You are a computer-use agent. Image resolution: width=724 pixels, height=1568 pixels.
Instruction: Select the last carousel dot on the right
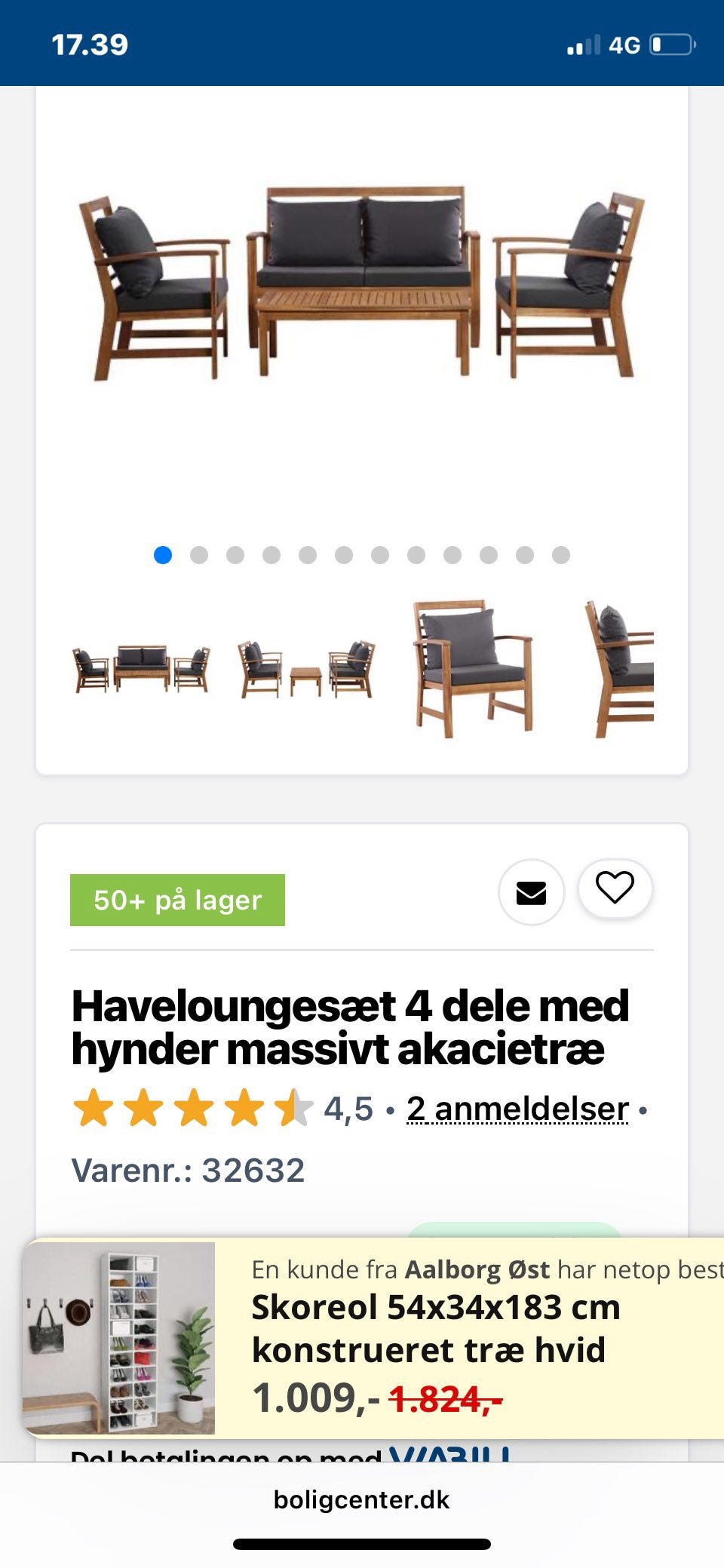tap(560, 555)
